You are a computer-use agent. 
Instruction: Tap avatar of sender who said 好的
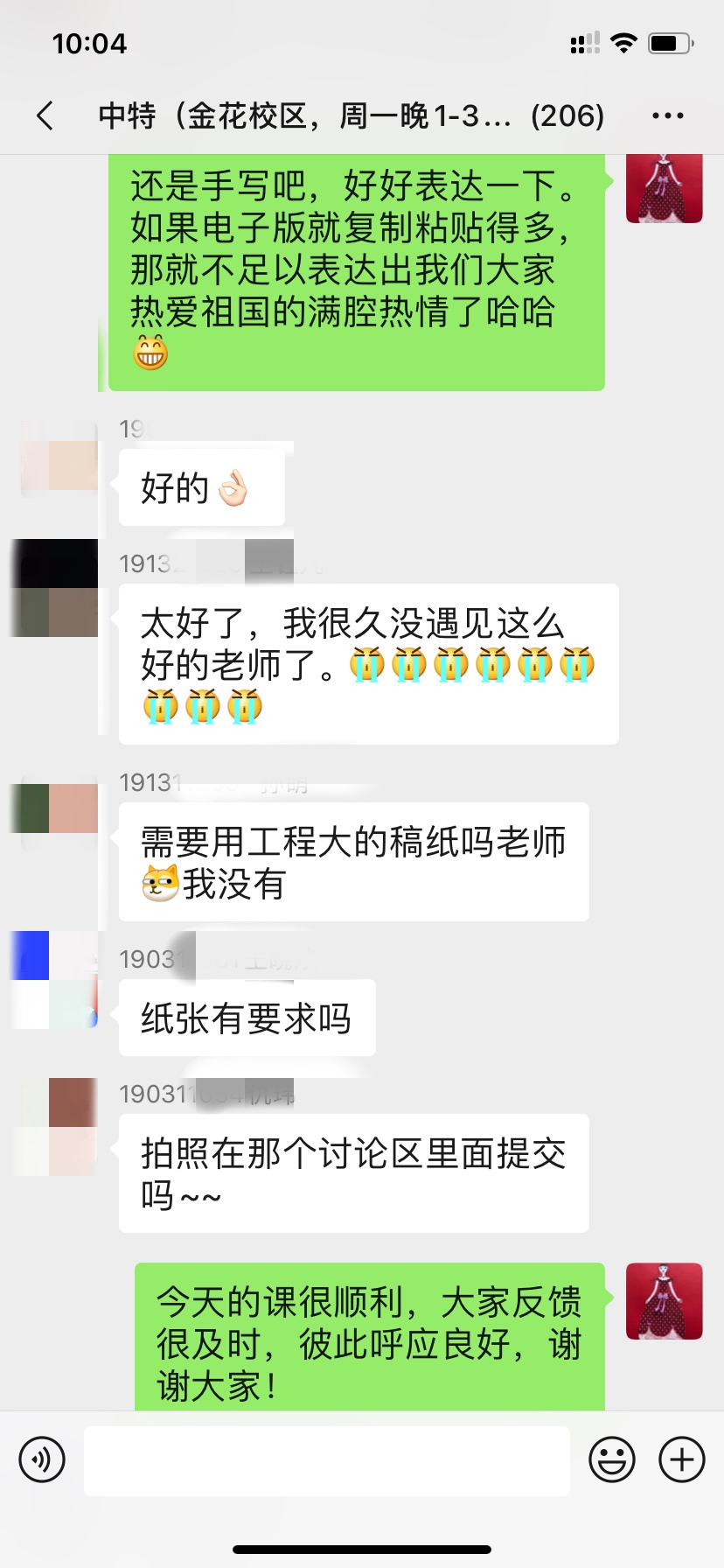[x=59, y=461]
